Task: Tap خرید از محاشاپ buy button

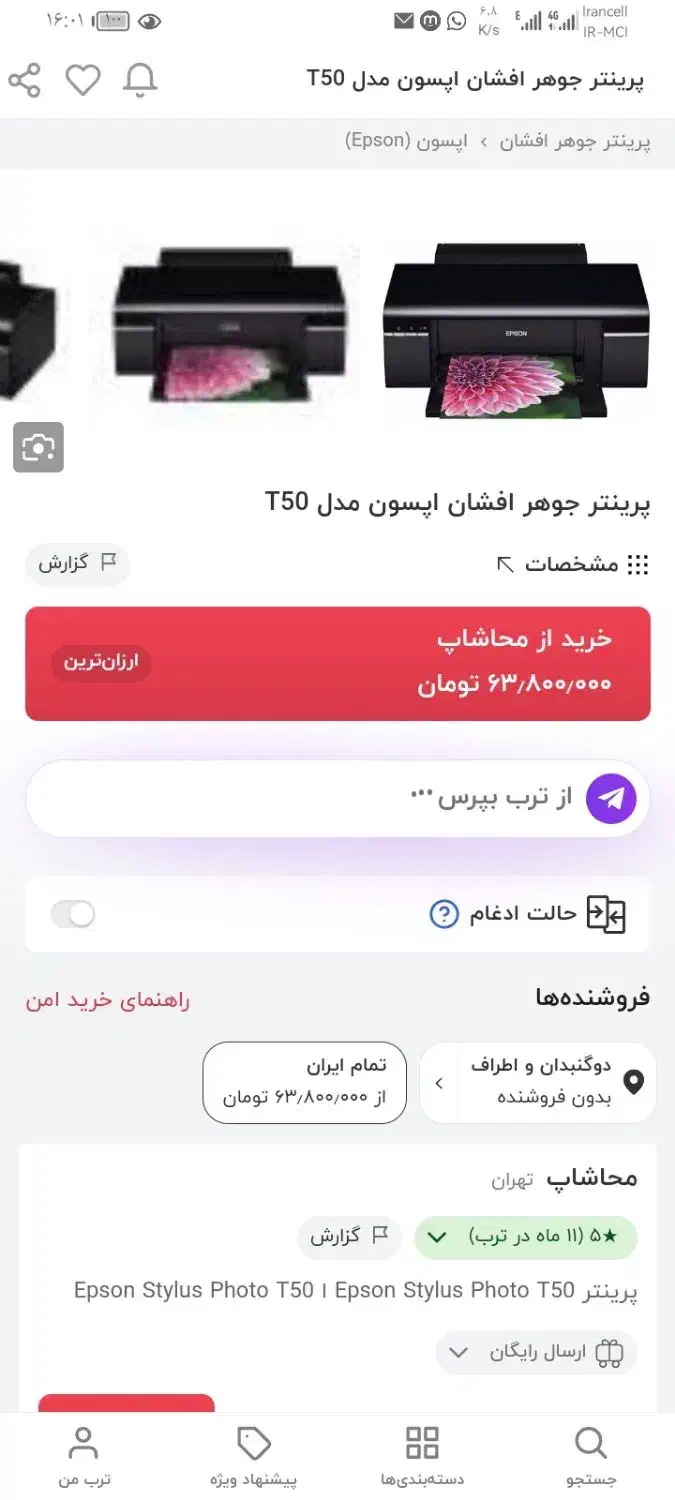Action: click(x=338, y=663)
